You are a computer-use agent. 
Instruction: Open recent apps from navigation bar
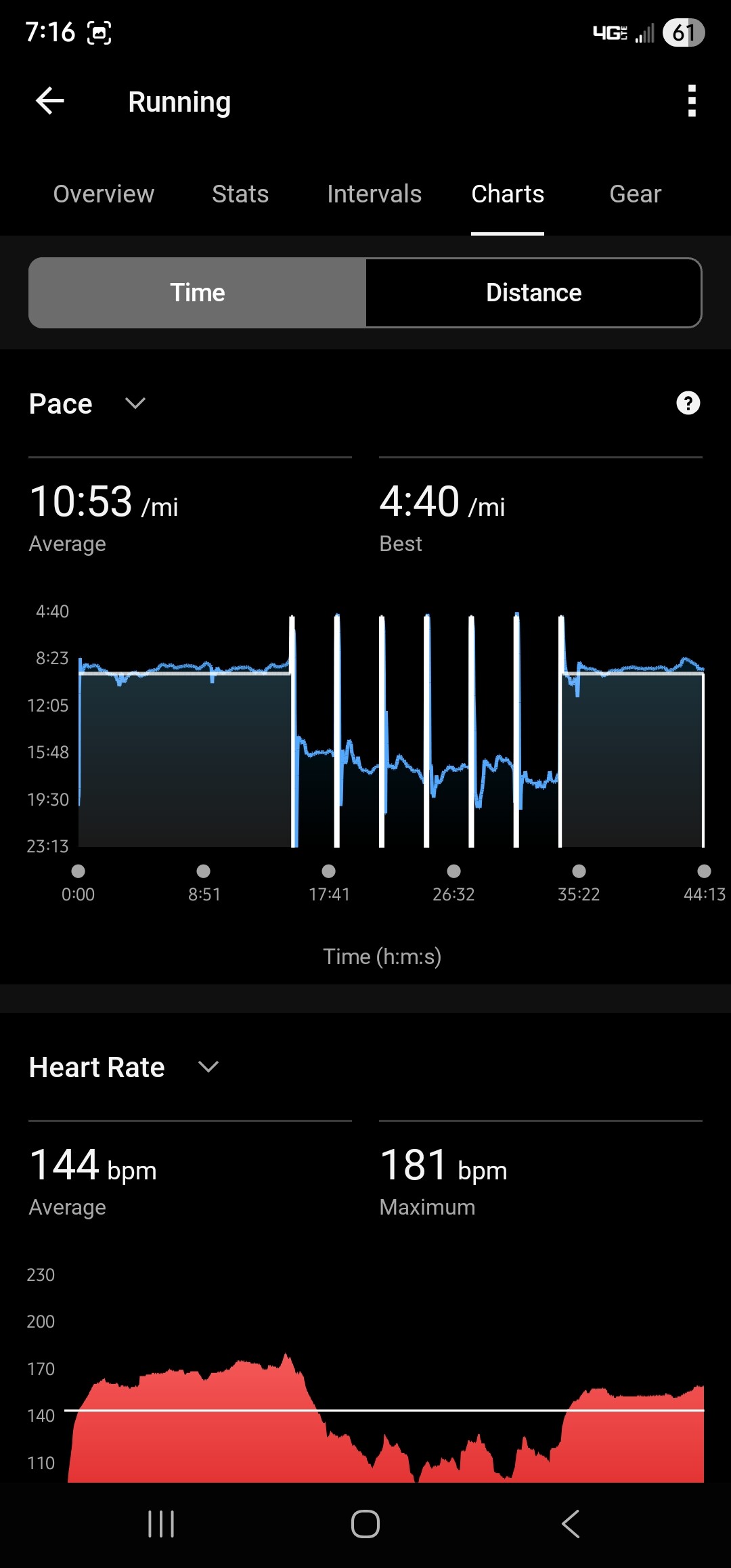(x=161, y=1524)
